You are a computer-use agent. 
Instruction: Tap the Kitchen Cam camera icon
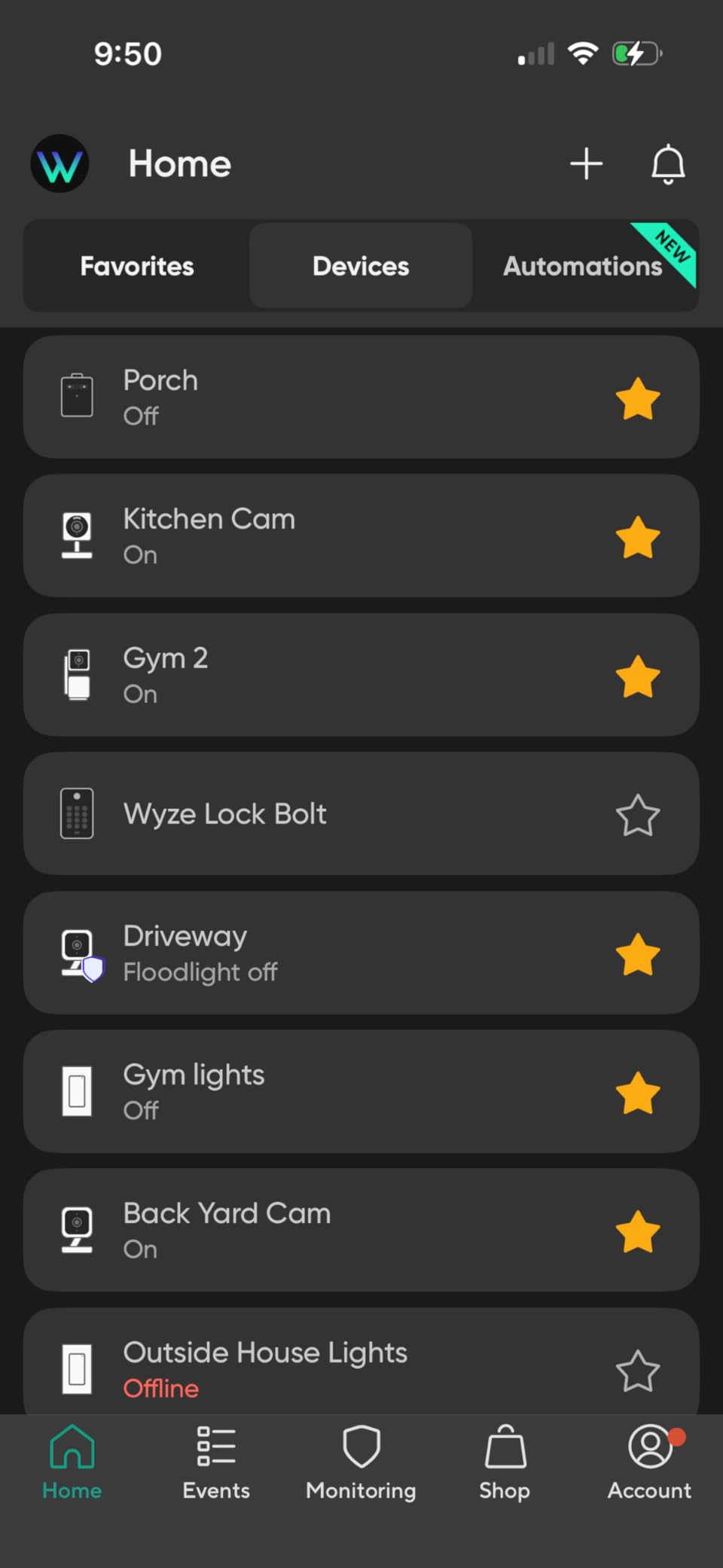(76, 535)
